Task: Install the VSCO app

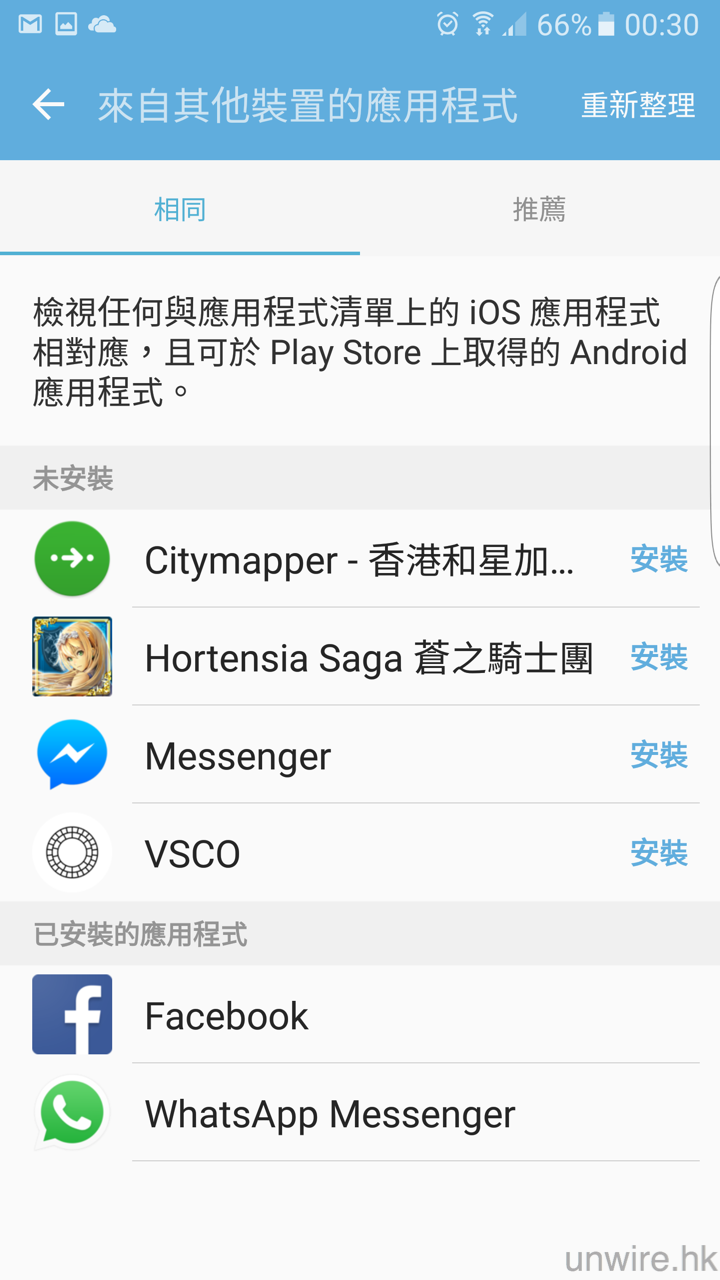Action: click(659, 854)
